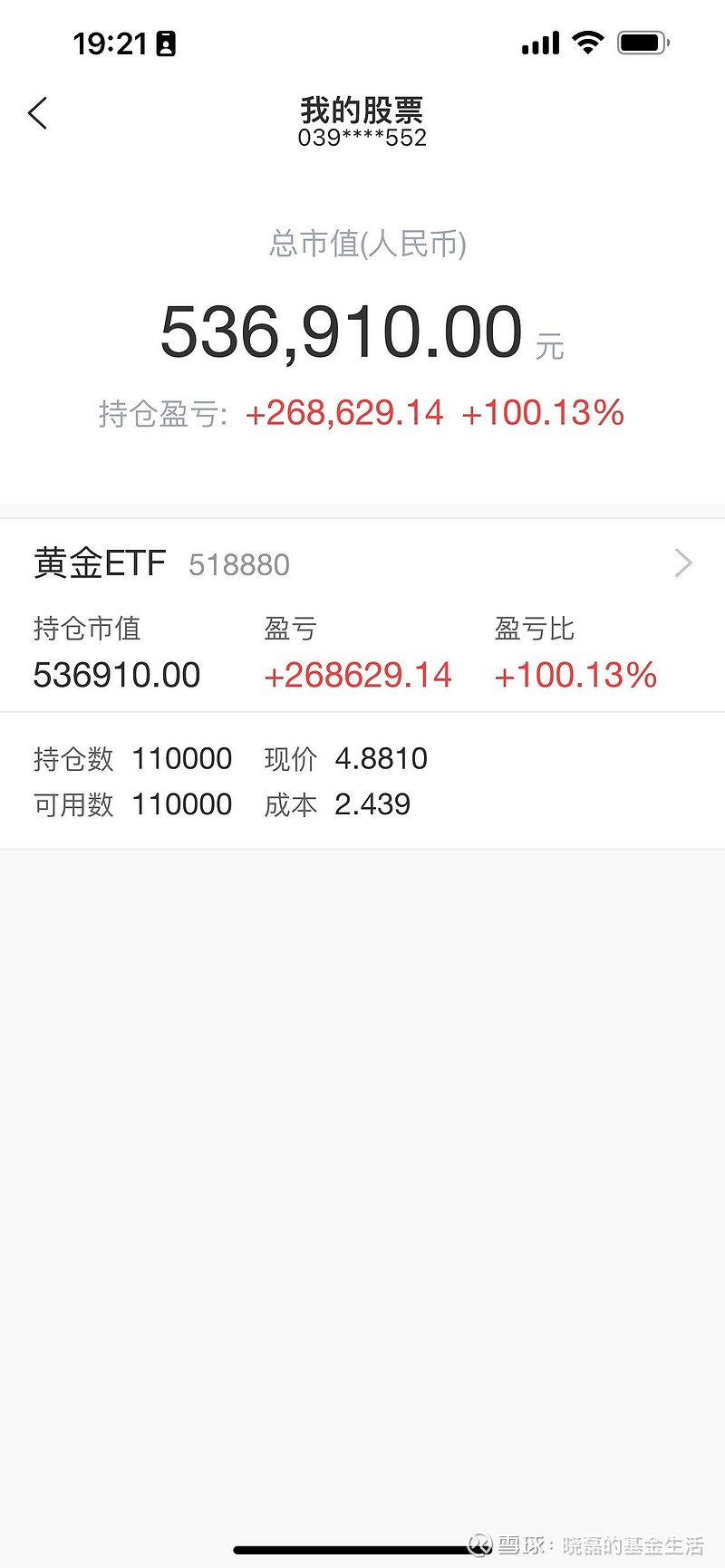Tap the battery indicator in status bar
Image resolution: width=725 pixels, height=1568 pixels.
(641, 42)
